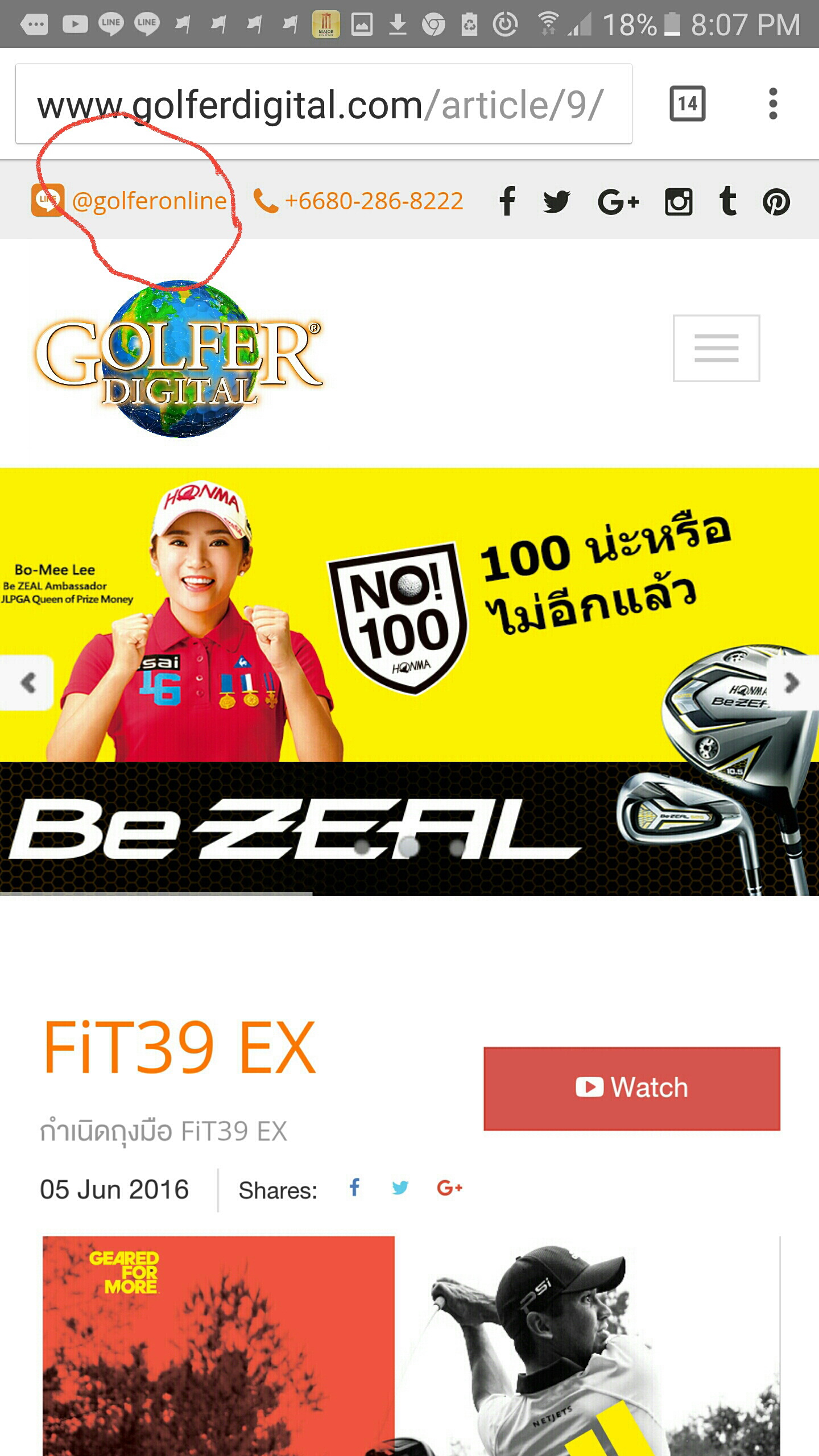Share the article on Google+
Image resolution: width=819 pixels, height=1456 pixels.
coord(449,1188)
